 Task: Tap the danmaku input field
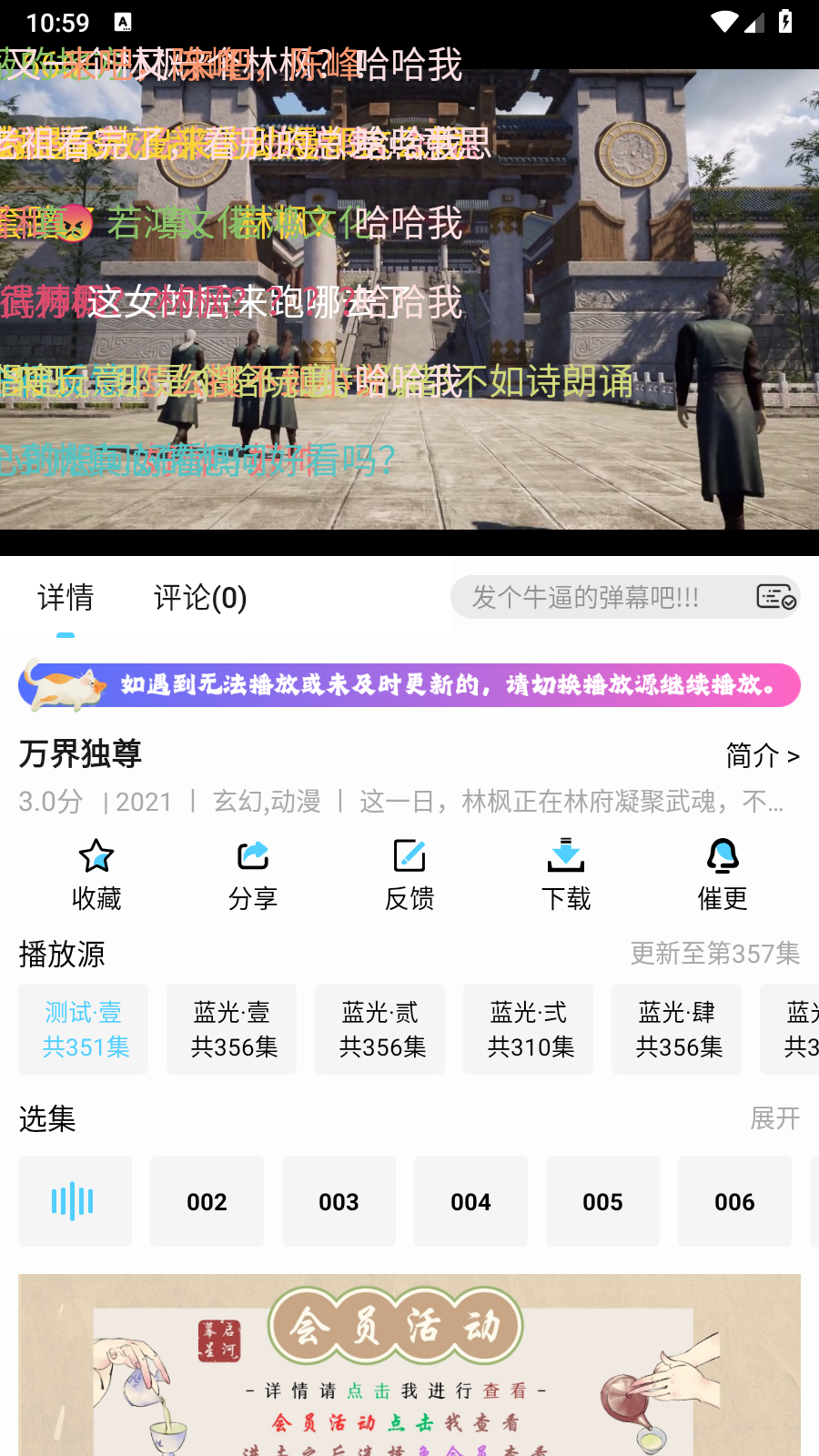601,597
